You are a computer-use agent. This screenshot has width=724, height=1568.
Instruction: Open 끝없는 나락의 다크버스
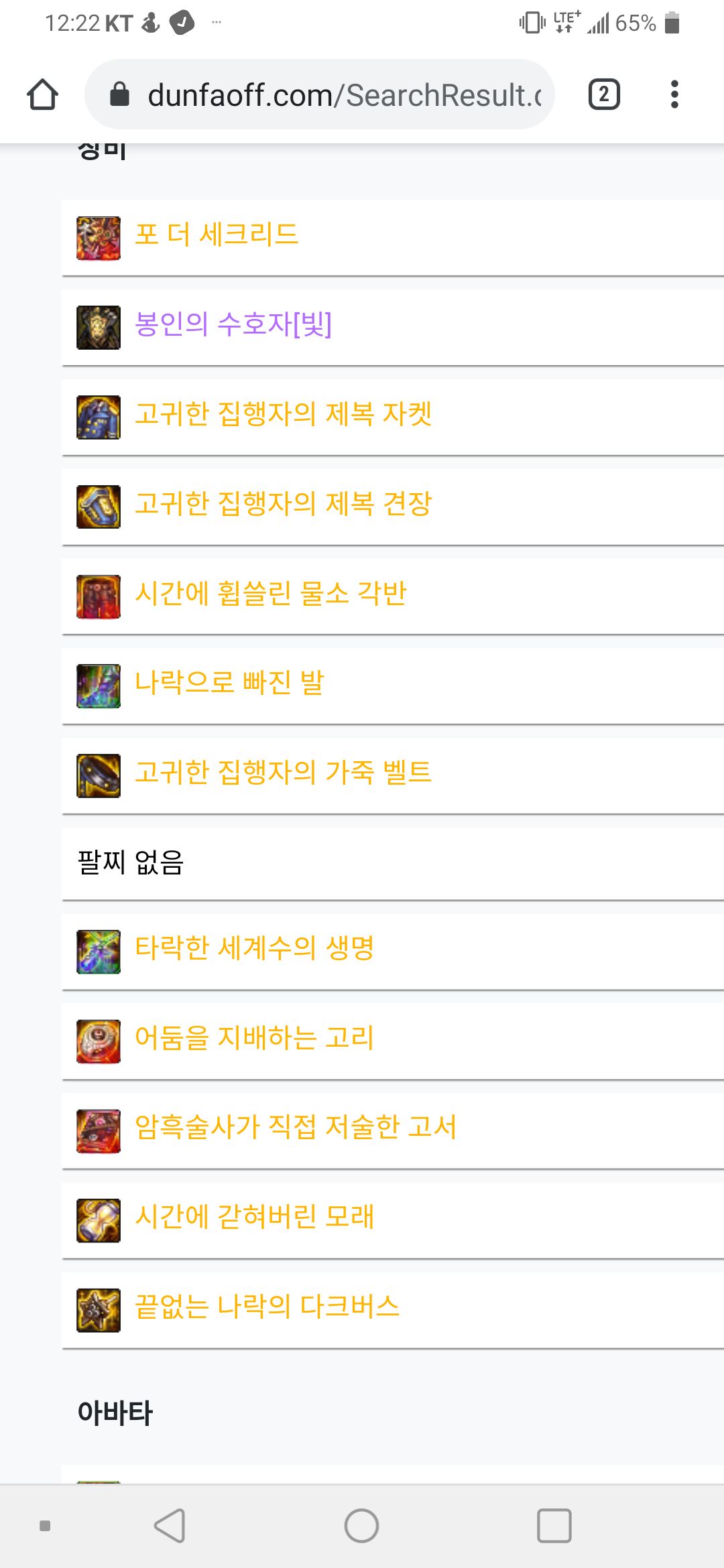point(267,1307)
